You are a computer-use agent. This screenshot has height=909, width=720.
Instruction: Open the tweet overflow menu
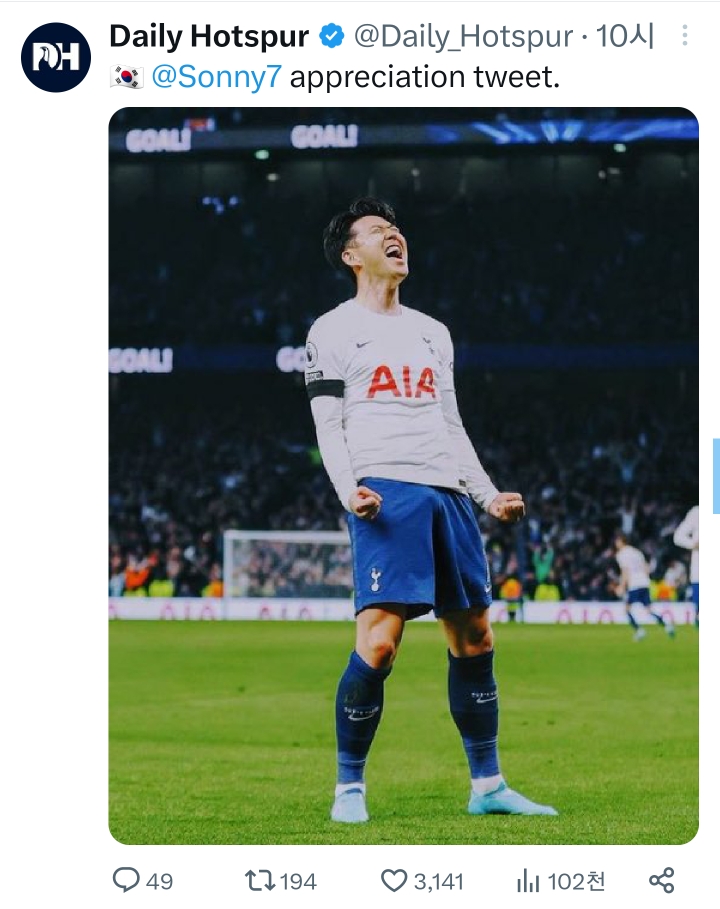(685, 37)
